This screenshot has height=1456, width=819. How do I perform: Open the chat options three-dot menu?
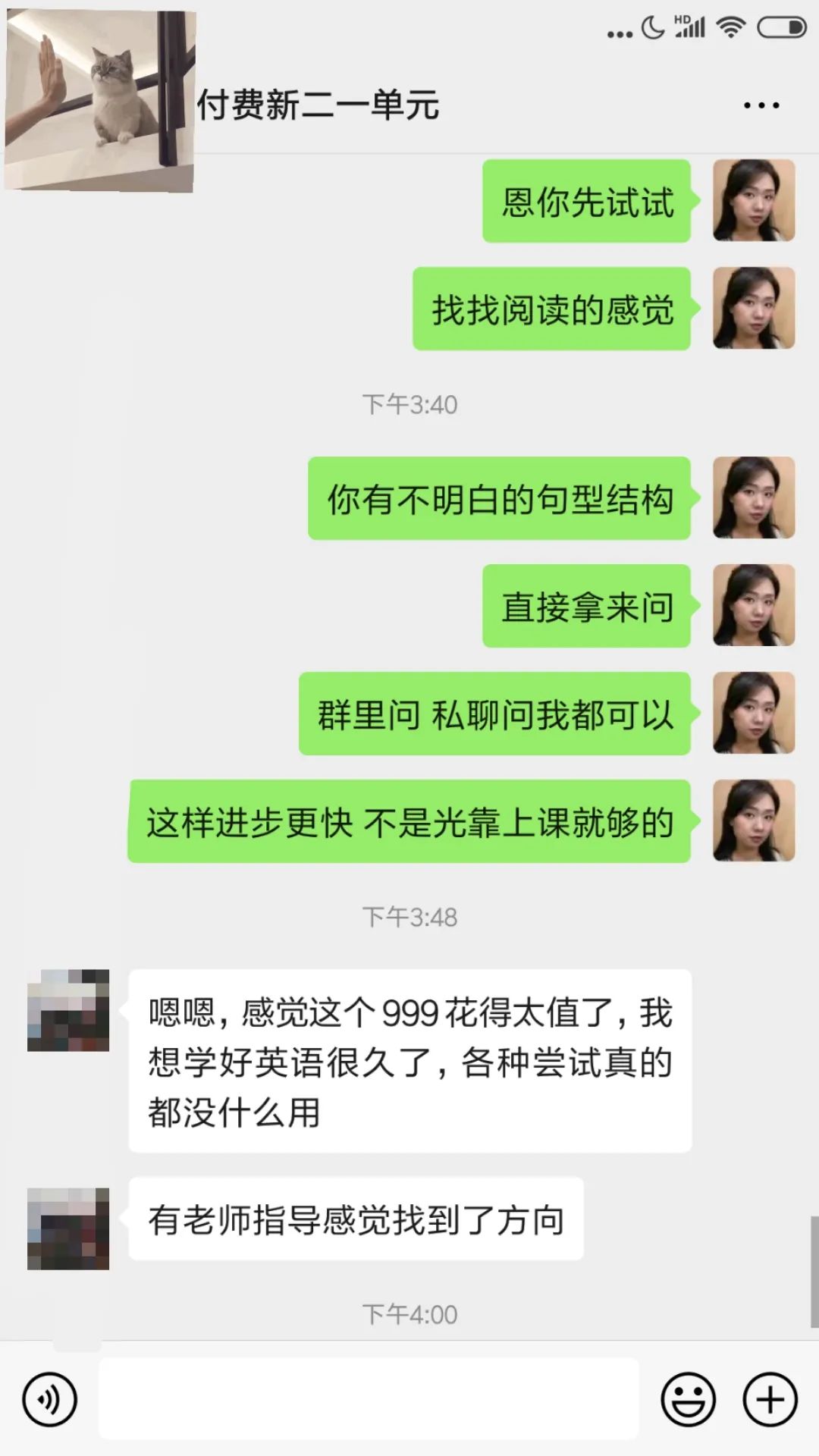coord(761,106)
